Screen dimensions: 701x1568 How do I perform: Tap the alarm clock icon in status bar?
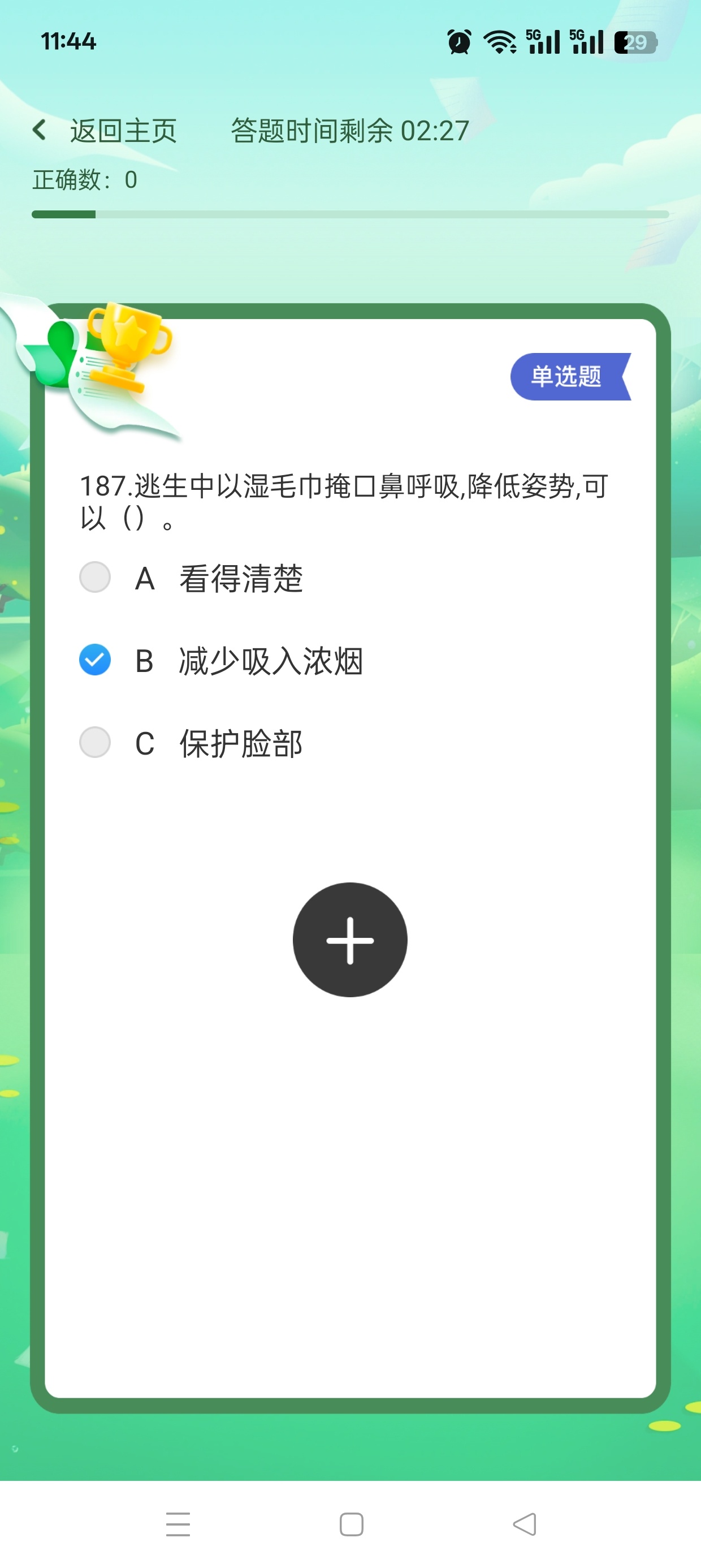click(458, 41)
